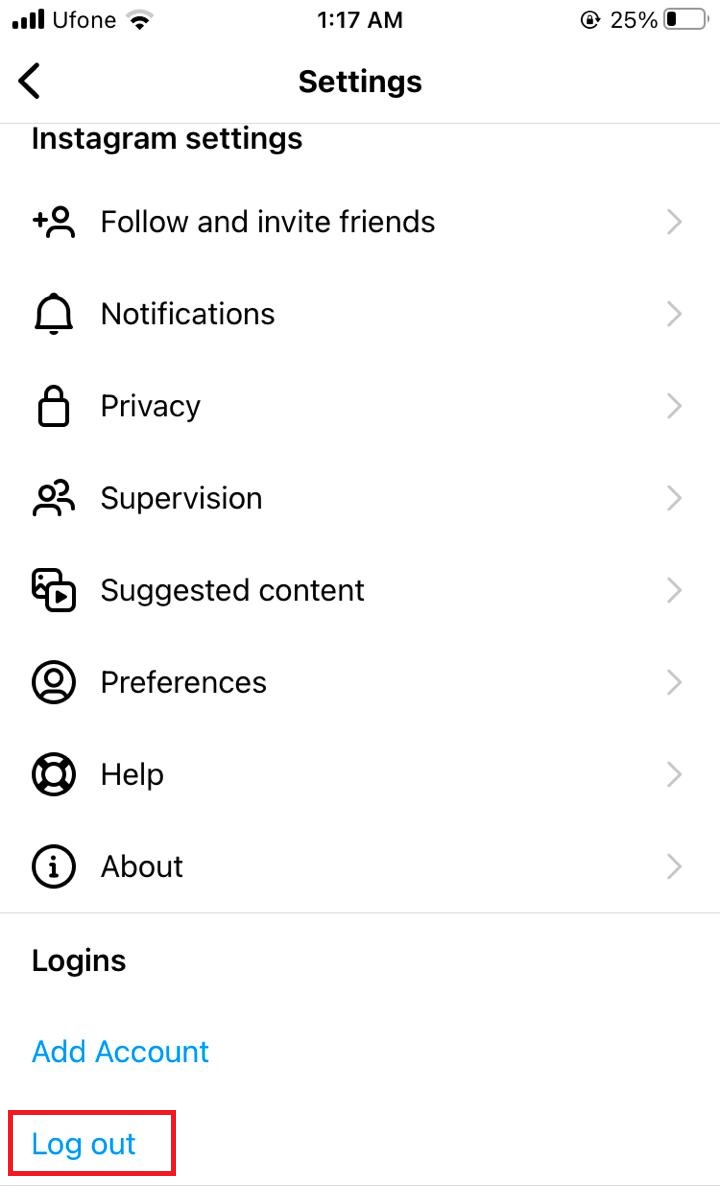Viewport: 720px width, 1188px height.
Task: Open Follow and invite friends
Action: 267,222
